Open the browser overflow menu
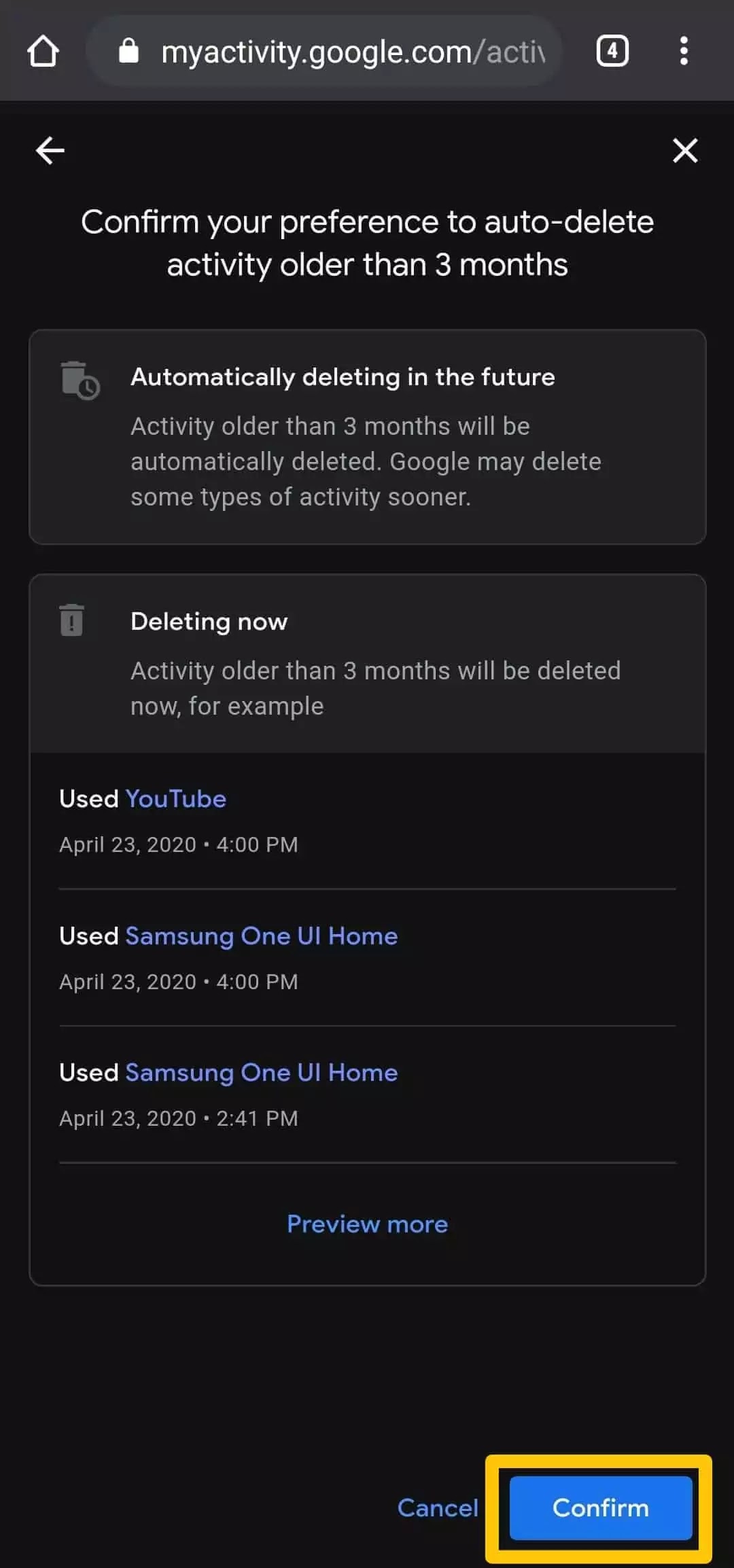 point(684,51)
